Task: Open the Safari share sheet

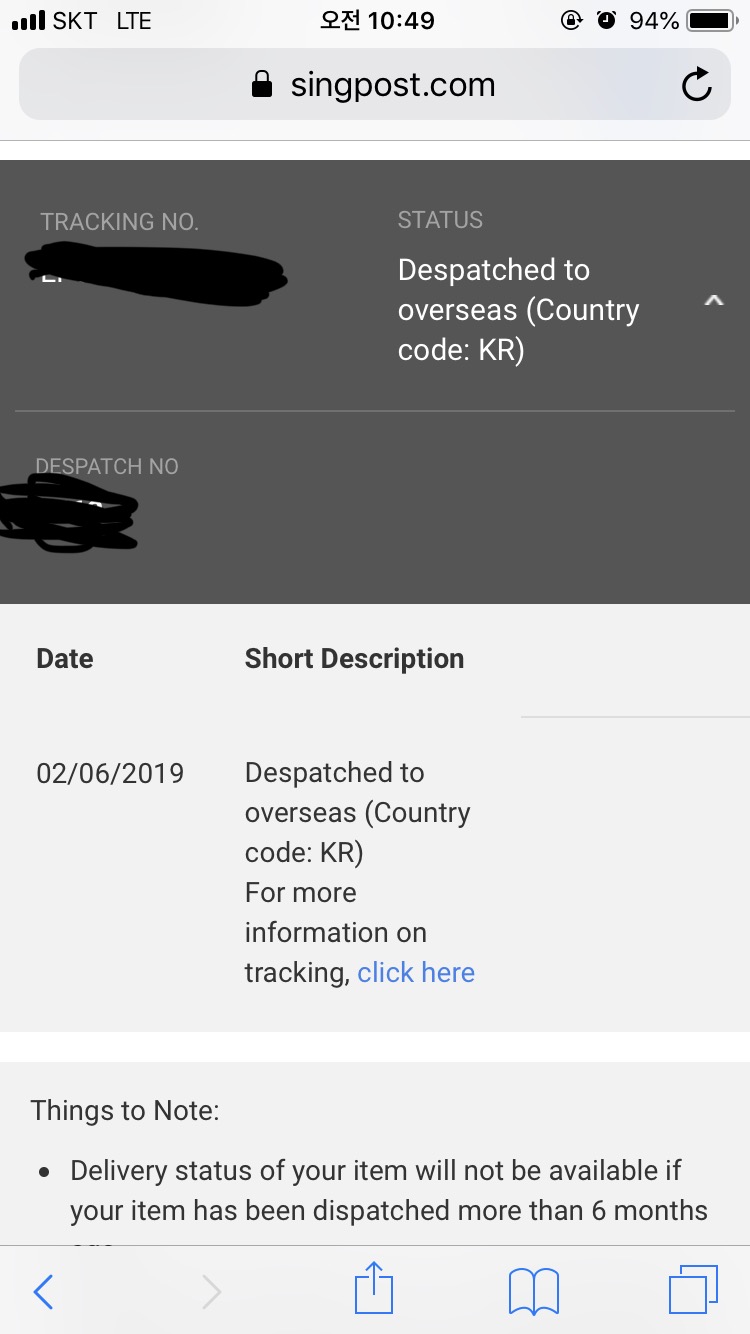Action: pyautogui.click(x=374, y=1288)
